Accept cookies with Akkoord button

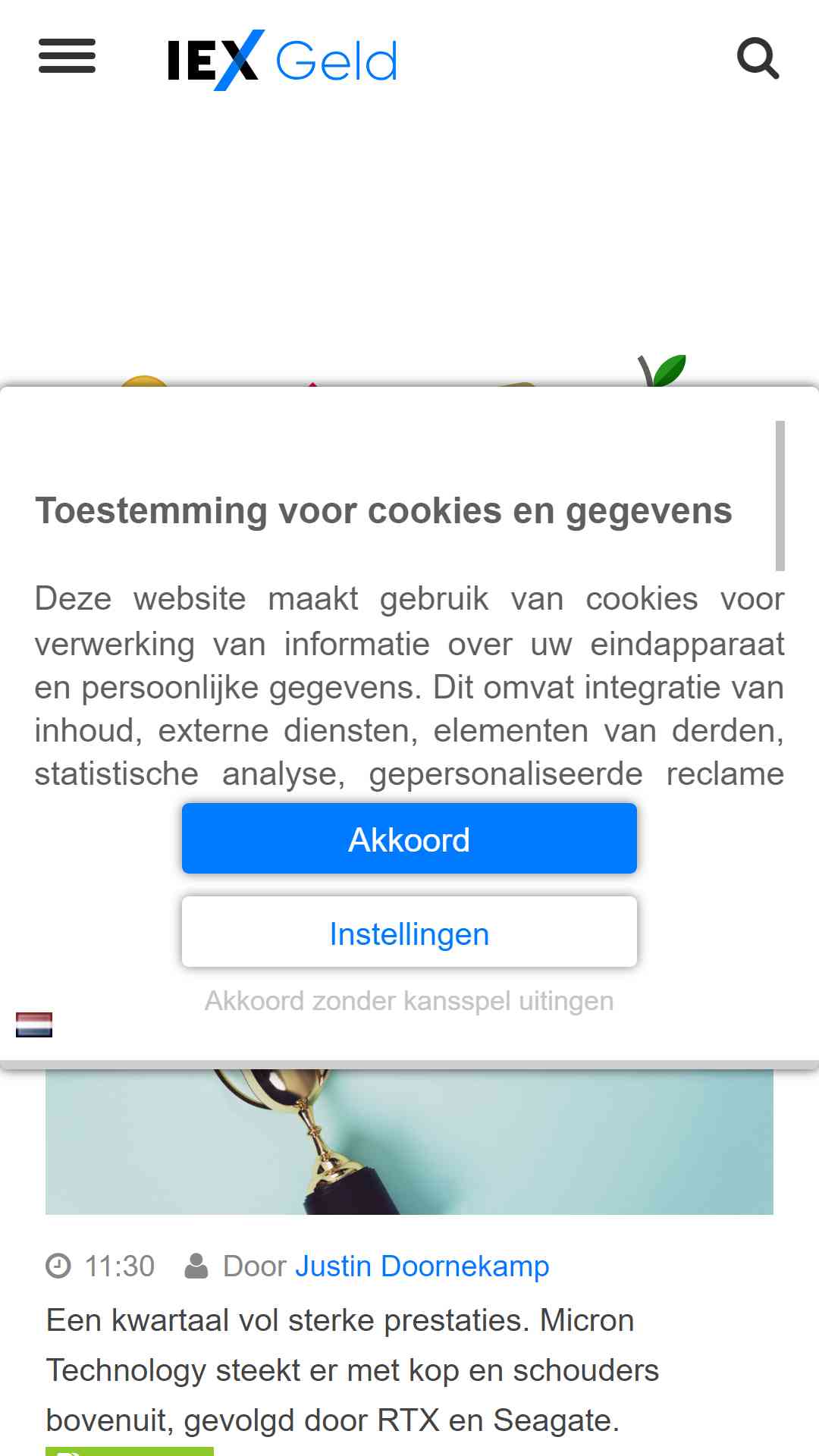pyautogui.click(x=409, y=839)
